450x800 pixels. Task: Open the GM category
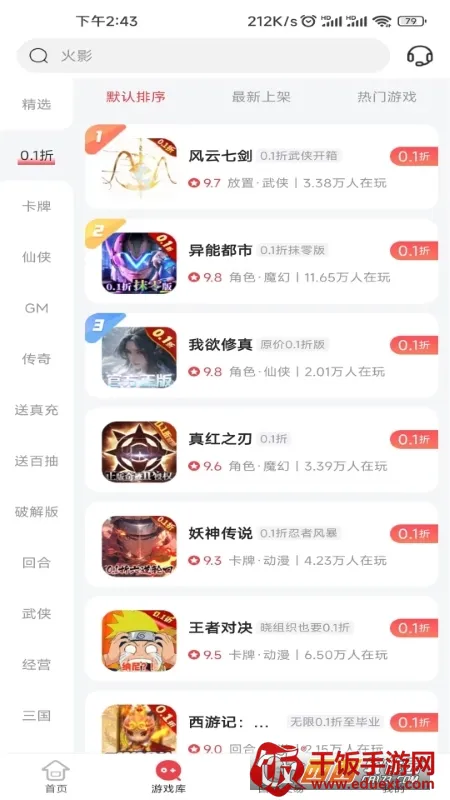[36, 308]
